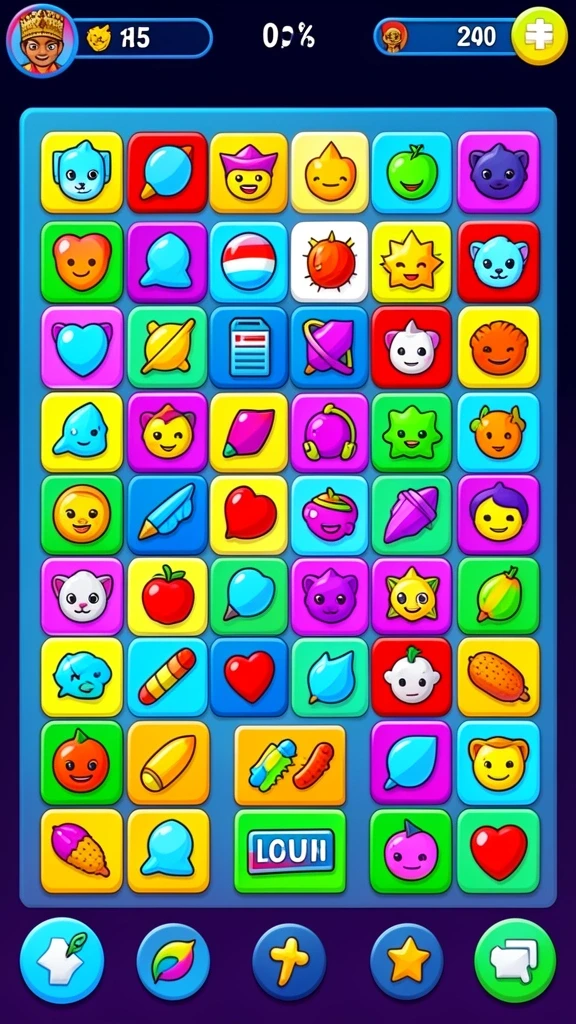The image size is (576, 1024).
Task: Open the colorful leaf booster
Action: (x=173, y=961)
